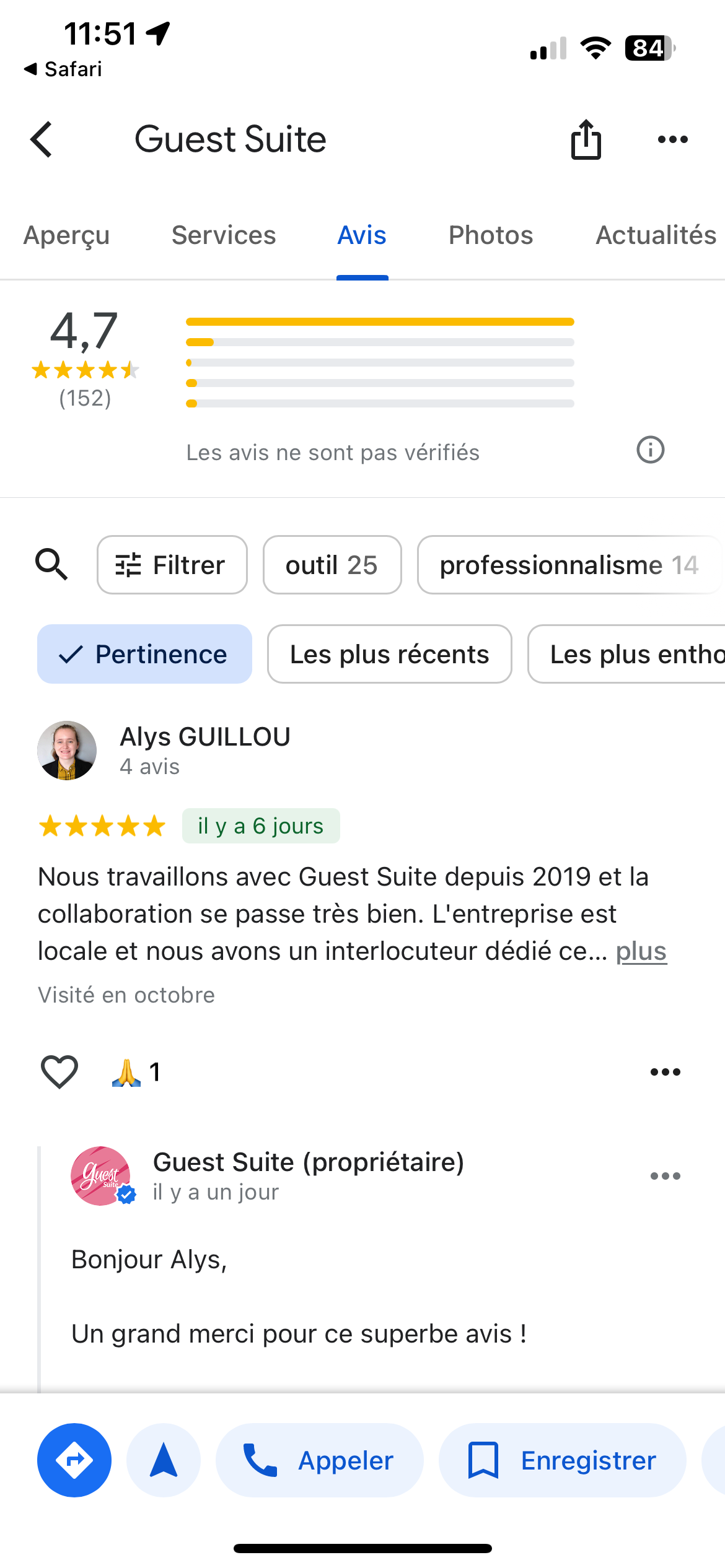
Task: Save the place with Enregistrer
Action: (x=563, y=1460)
